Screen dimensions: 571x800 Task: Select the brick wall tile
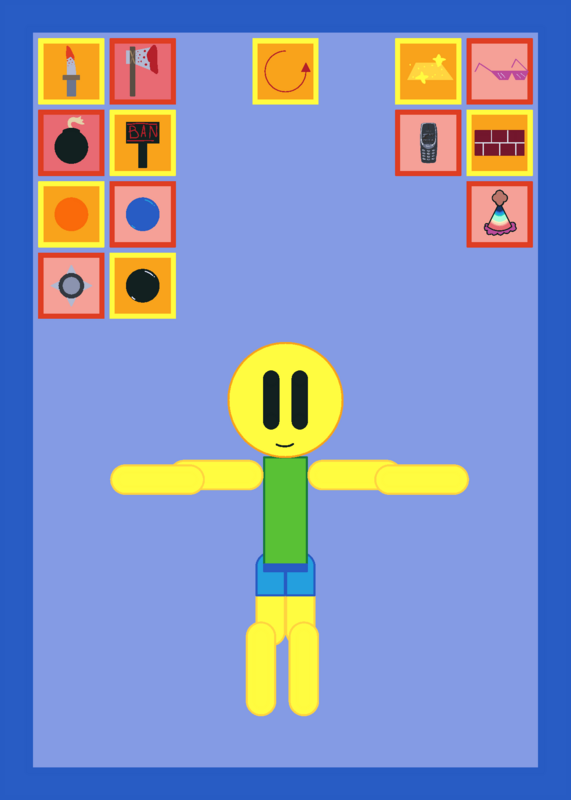(x=500, y=143)
